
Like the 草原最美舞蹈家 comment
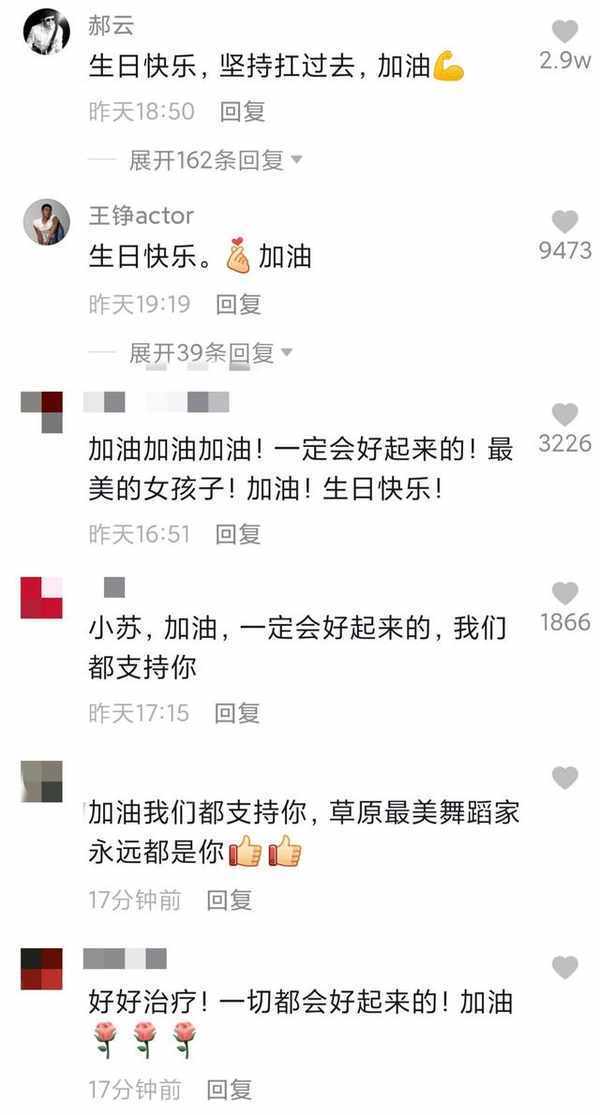565,778
